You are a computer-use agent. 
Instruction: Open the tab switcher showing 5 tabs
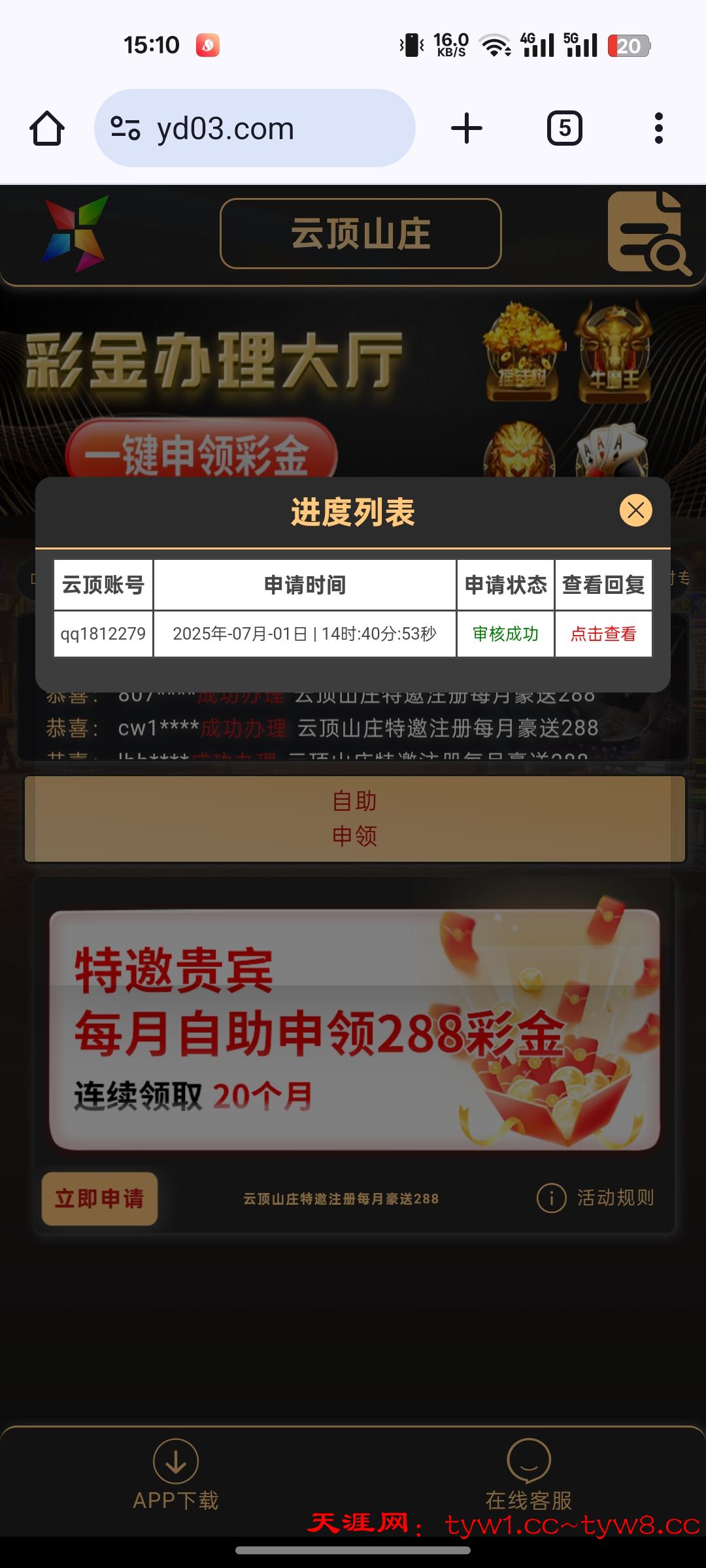pyautogui.click(x=564, y=129)
